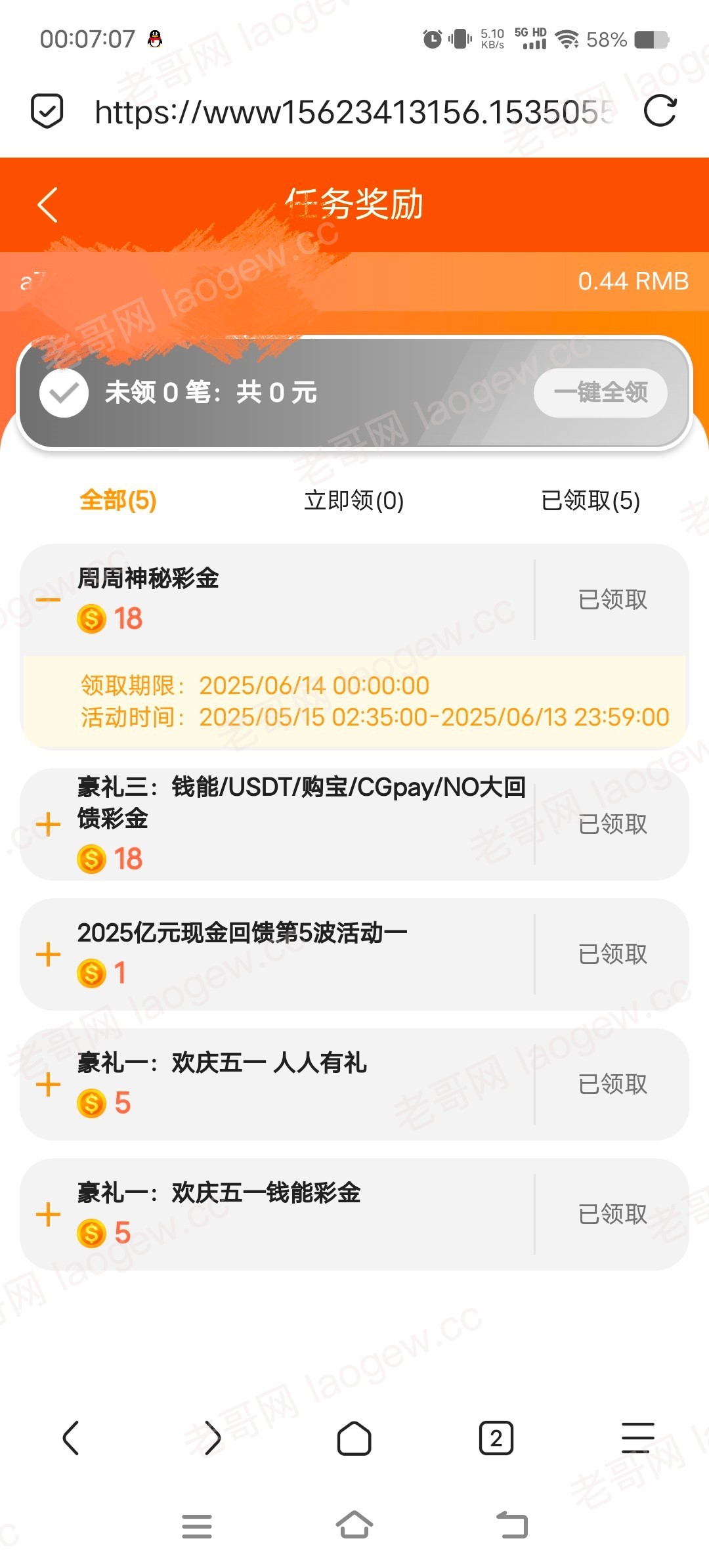The image size is (709, 1568).
Task: Open the browser tab switcher showing 2
Action: [496, 1438]
